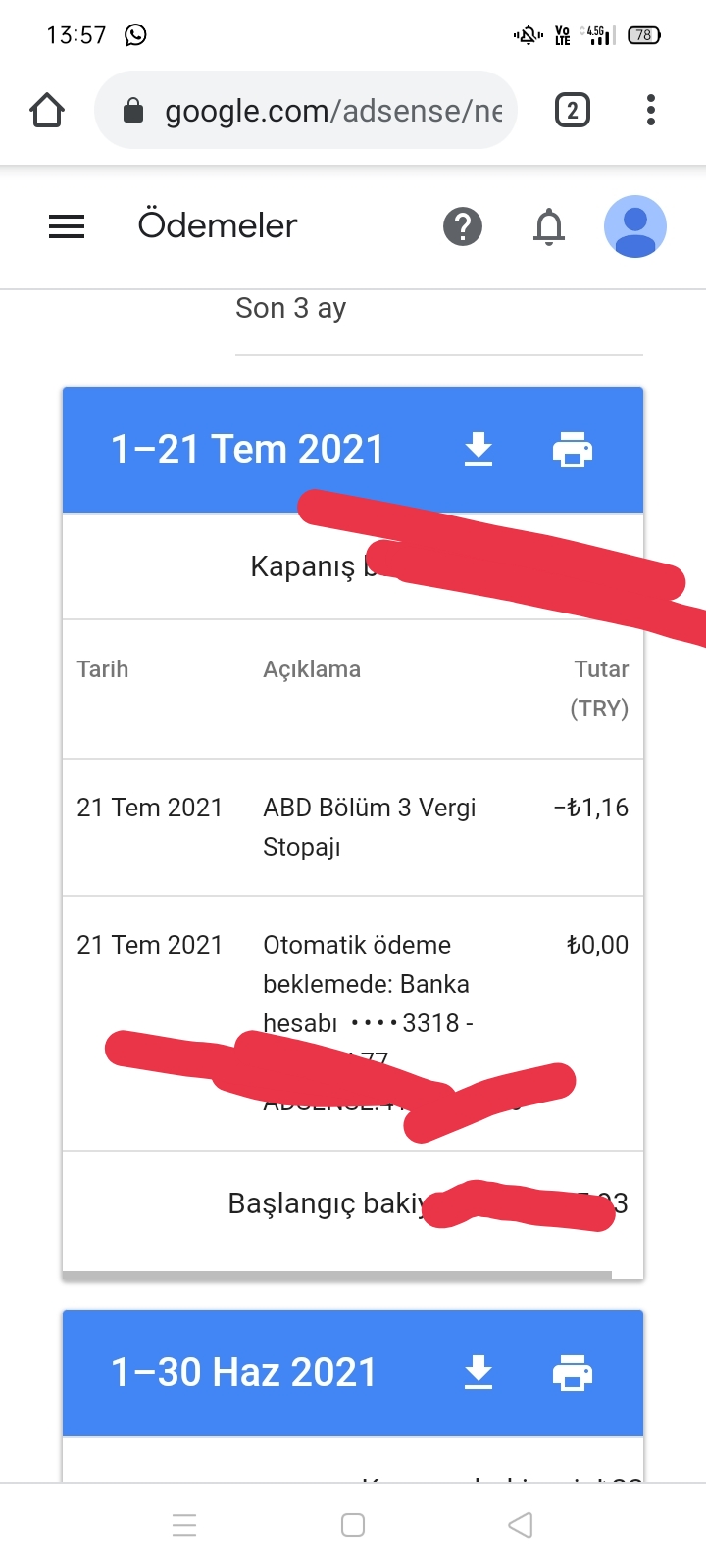Print the 1–30 Haz 2021 statement
This screenshot has width=706, height=1568.
click(573, 1373)
